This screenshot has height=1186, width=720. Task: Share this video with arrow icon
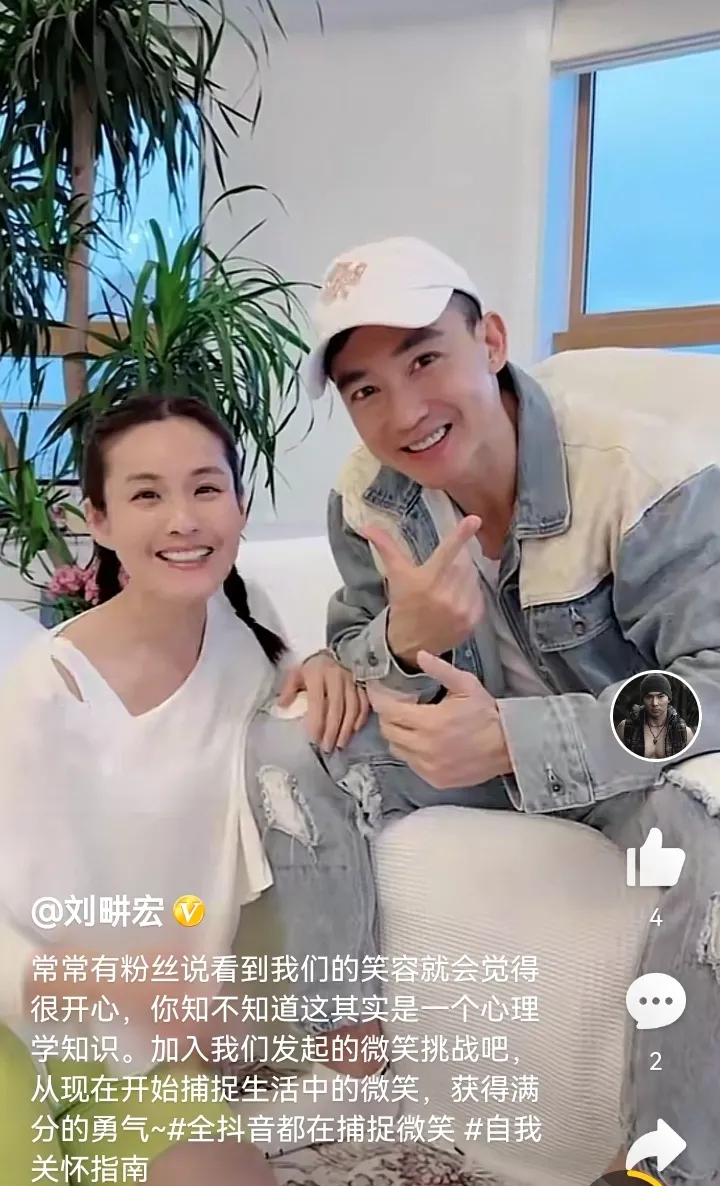coord(656,1148)
